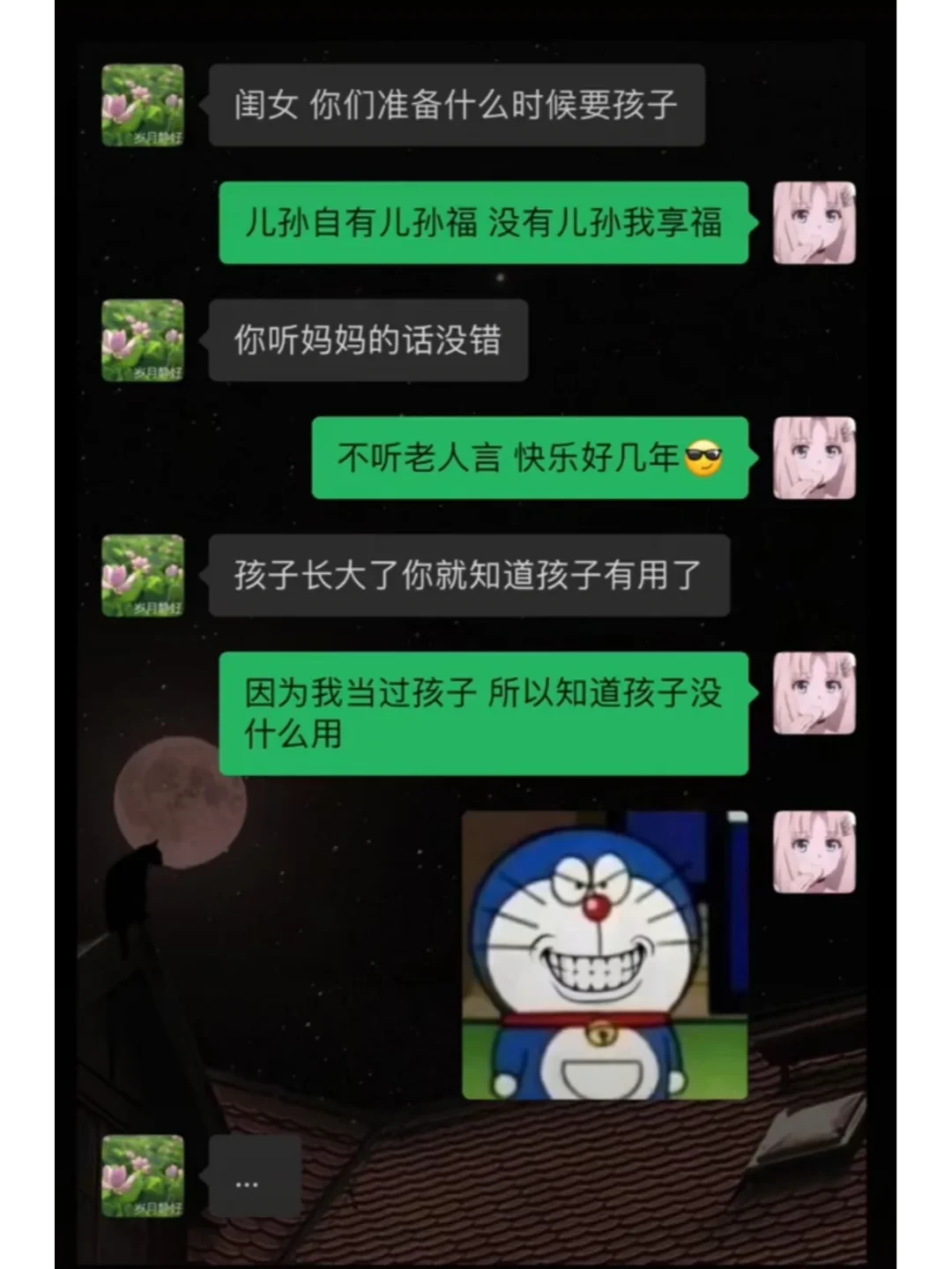The width and height of the screenshot is (952, 1269).
Task: Click the green bubble '儿孙自有儿孙福 没有儿孙我享福'
Action: coord(483,223)
